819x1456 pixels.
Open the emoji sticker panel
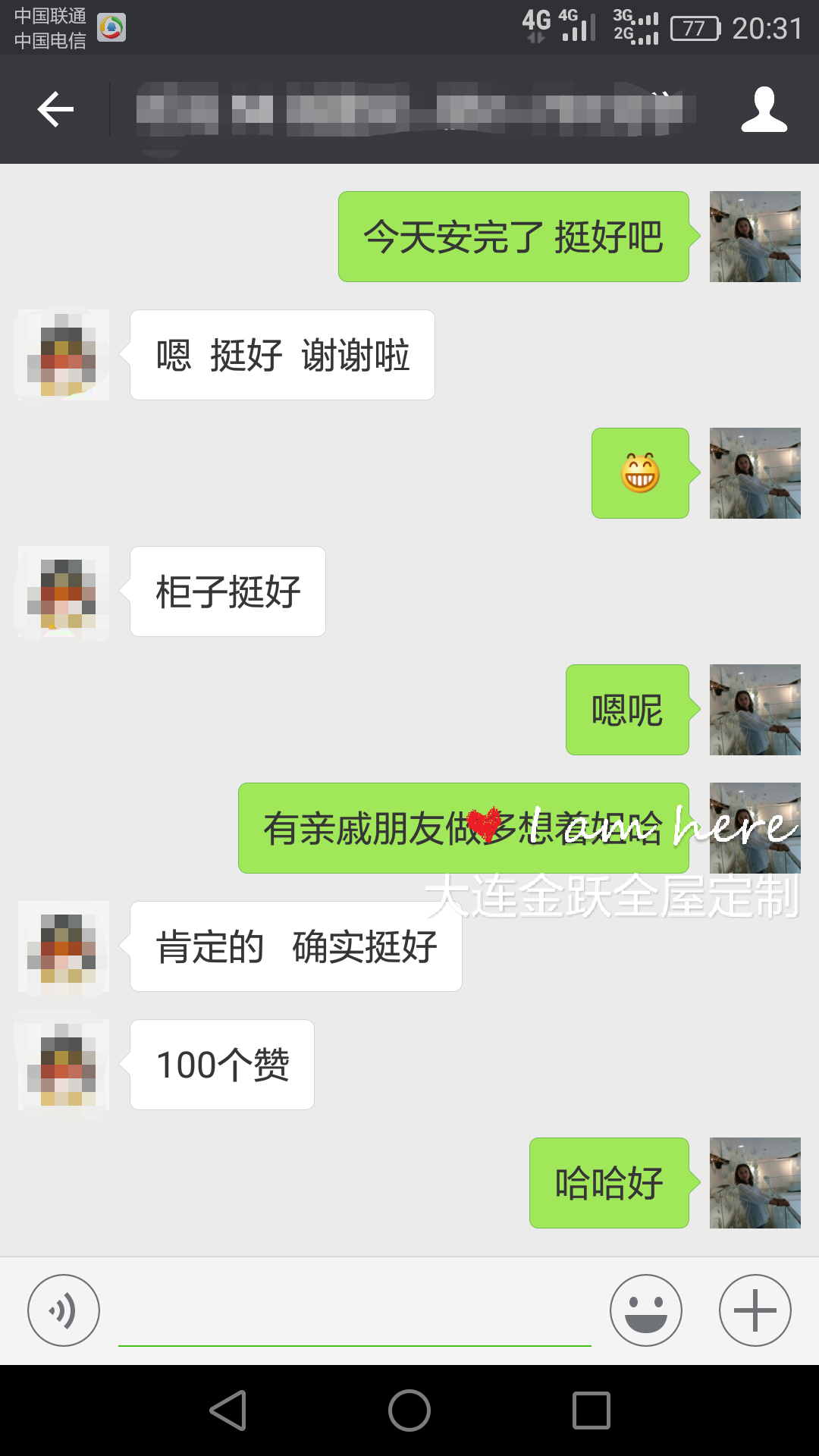pyautogui.click(x=645, y=1310)
